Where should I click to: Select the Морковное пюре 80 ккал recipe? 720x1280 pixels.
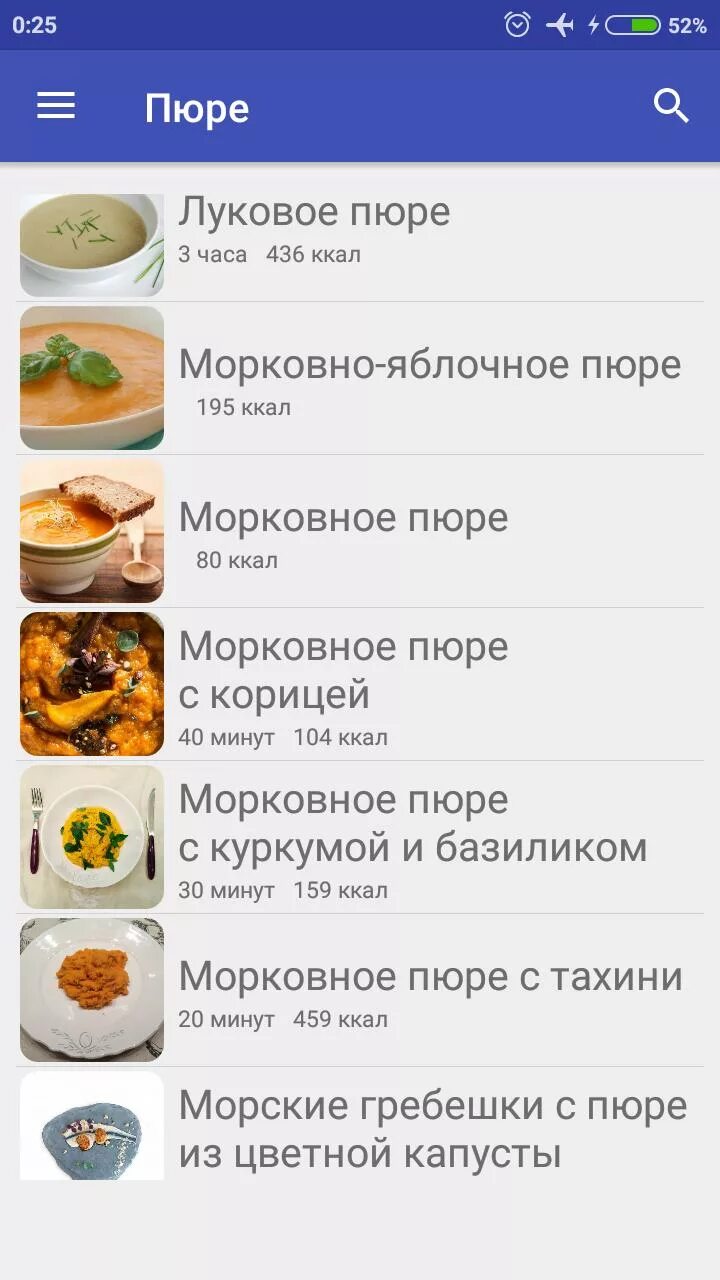click(360, 532)
